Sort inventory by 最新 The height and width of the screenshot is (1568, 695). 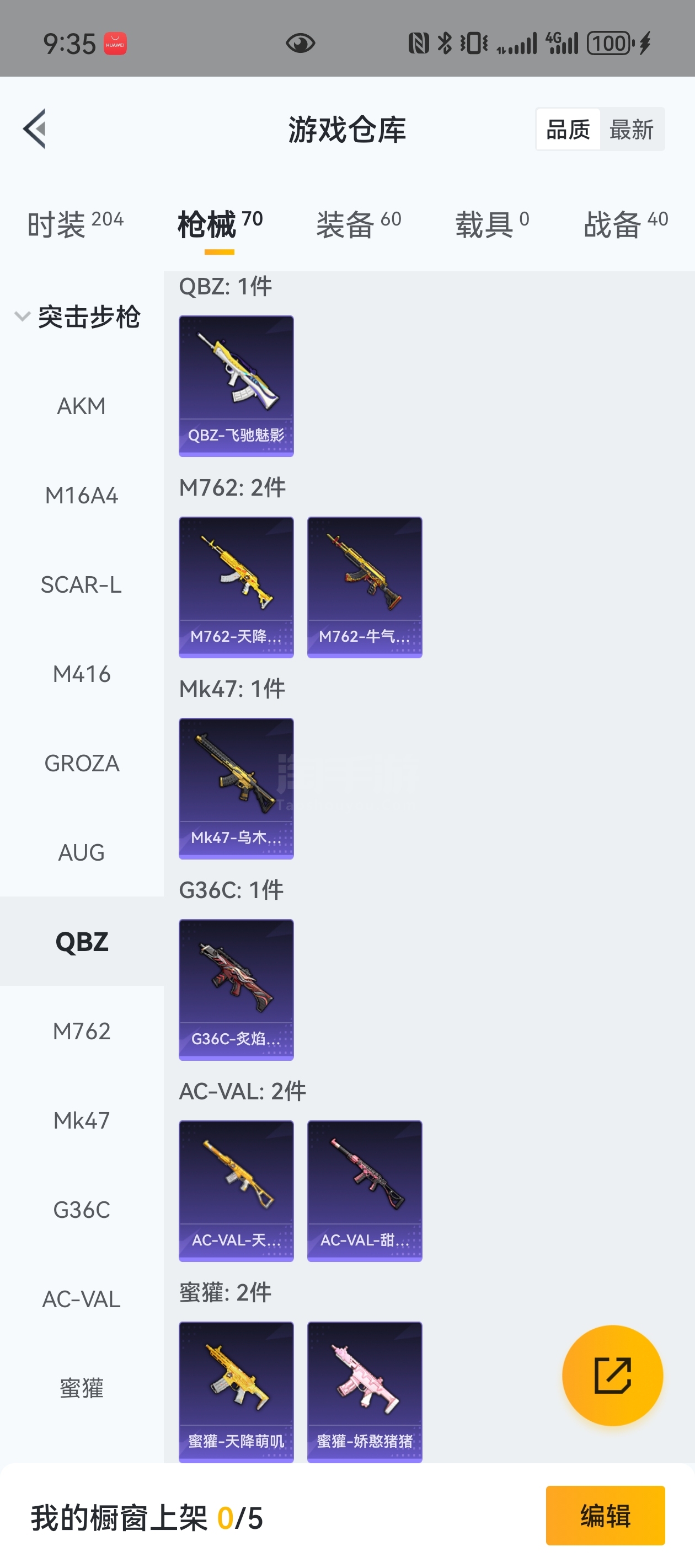point(631,130)
